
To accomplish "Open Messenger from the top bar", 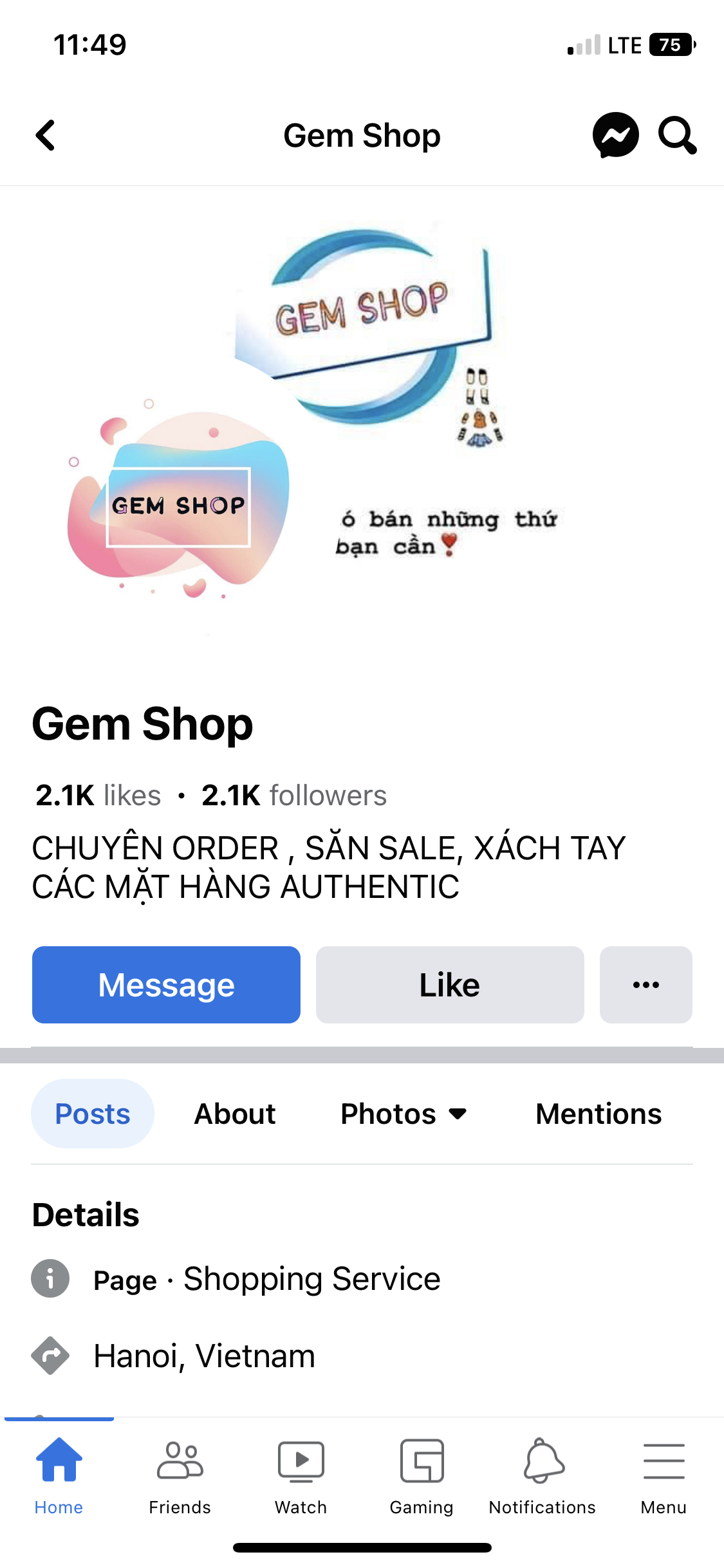I will pos(615,135).
